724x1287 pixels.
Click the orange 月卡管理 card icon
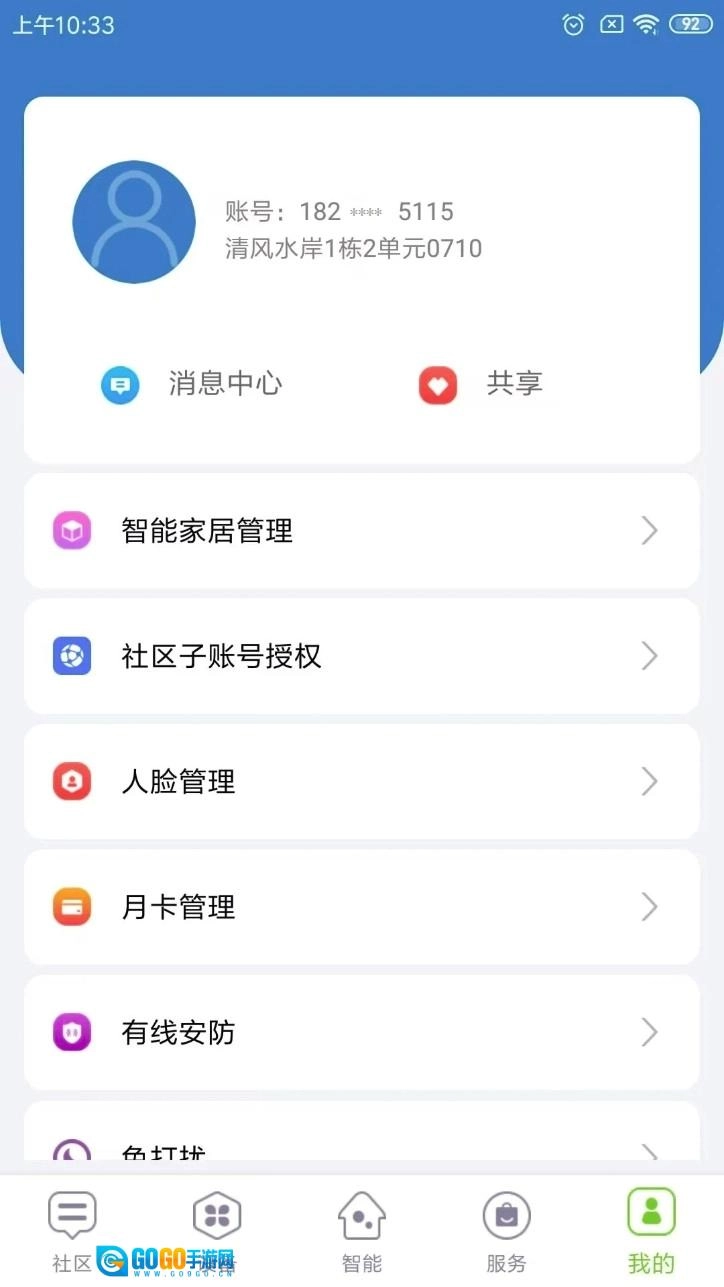pyautogui.click(x=71, y=907)
